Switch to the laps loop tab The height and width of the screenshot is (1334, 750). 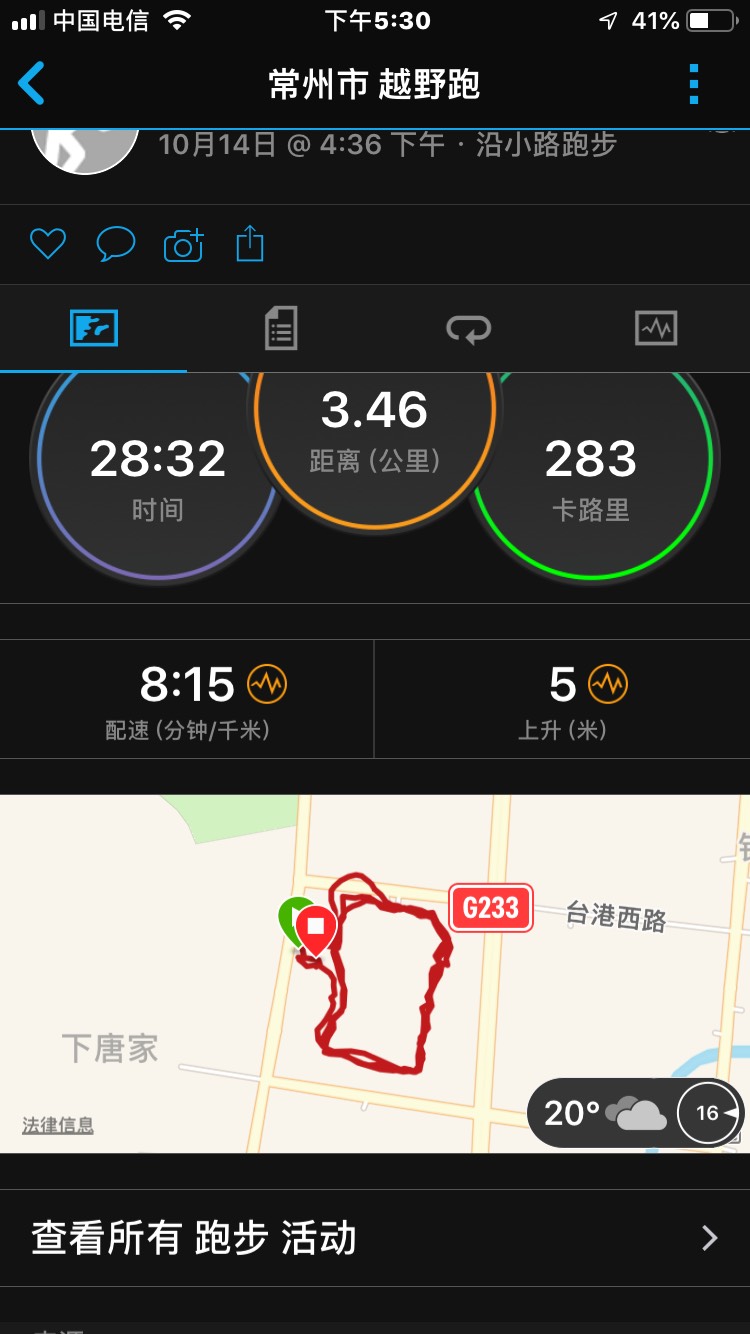pyautogui.click(x=468, y=328)
